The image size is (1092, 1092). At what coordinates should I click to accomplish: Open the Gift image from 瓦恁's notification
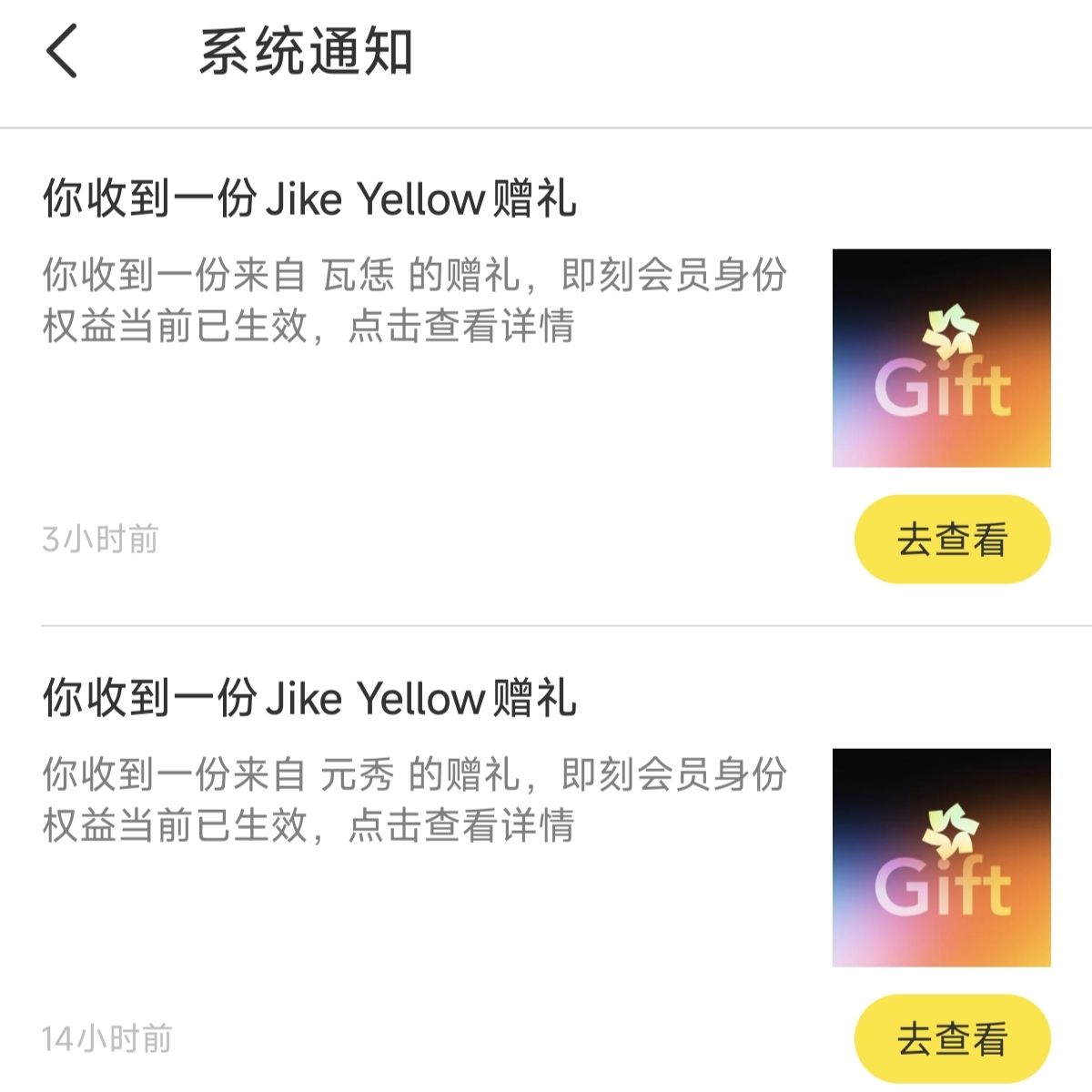click(941, 359)
